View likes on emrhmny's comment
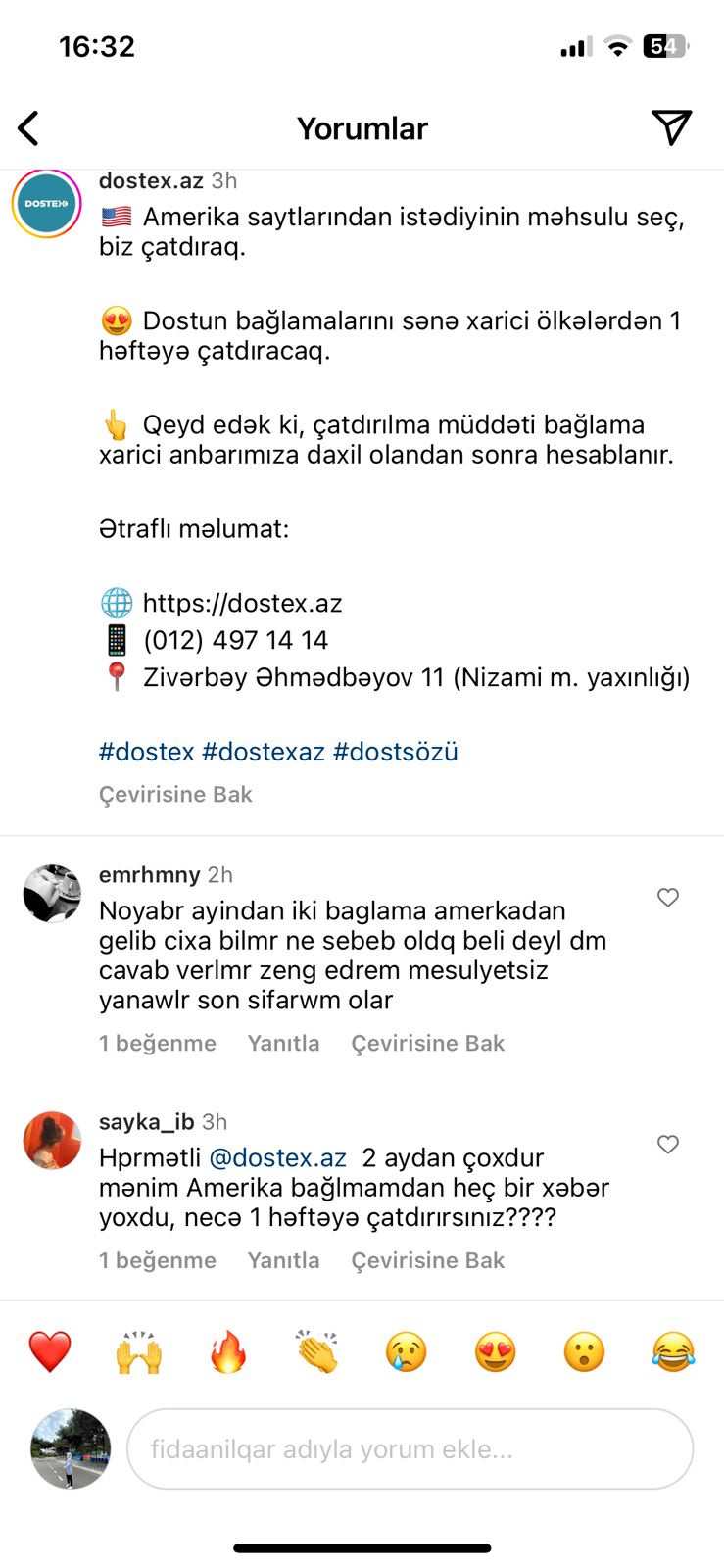The image size is (724, 1568). (x=157, y=1043)
